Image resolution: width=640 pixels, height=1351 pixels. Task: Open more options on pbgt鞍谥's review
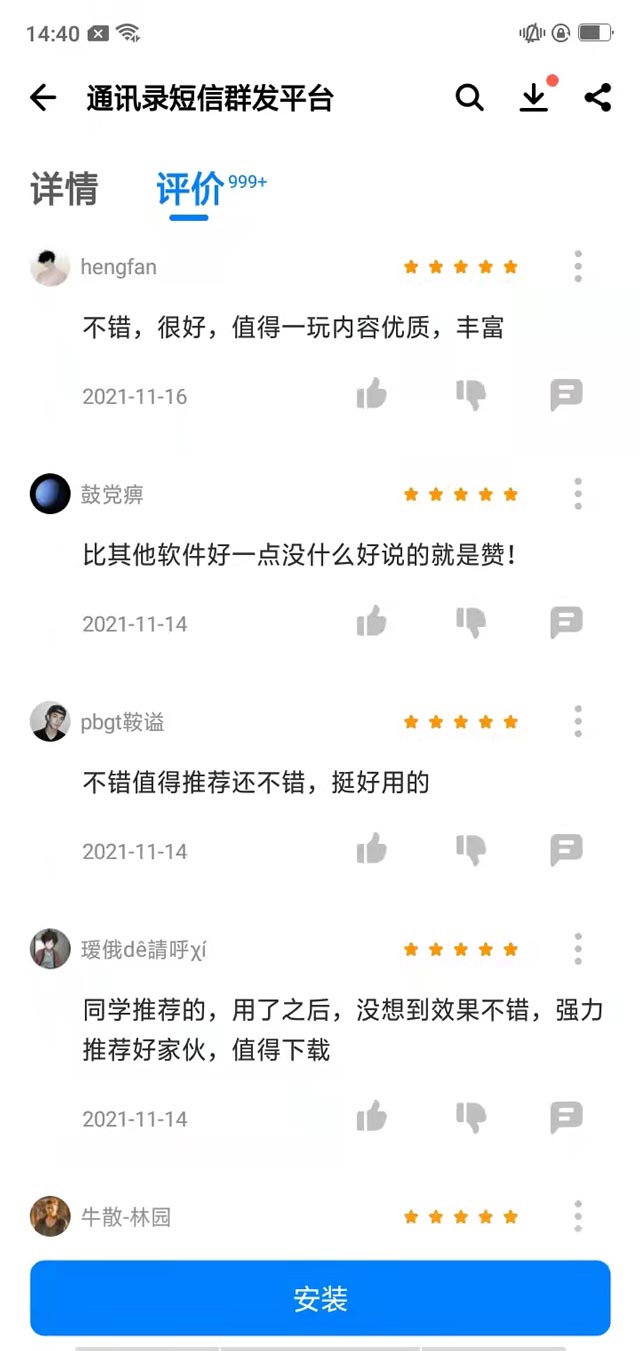point(578,721)
